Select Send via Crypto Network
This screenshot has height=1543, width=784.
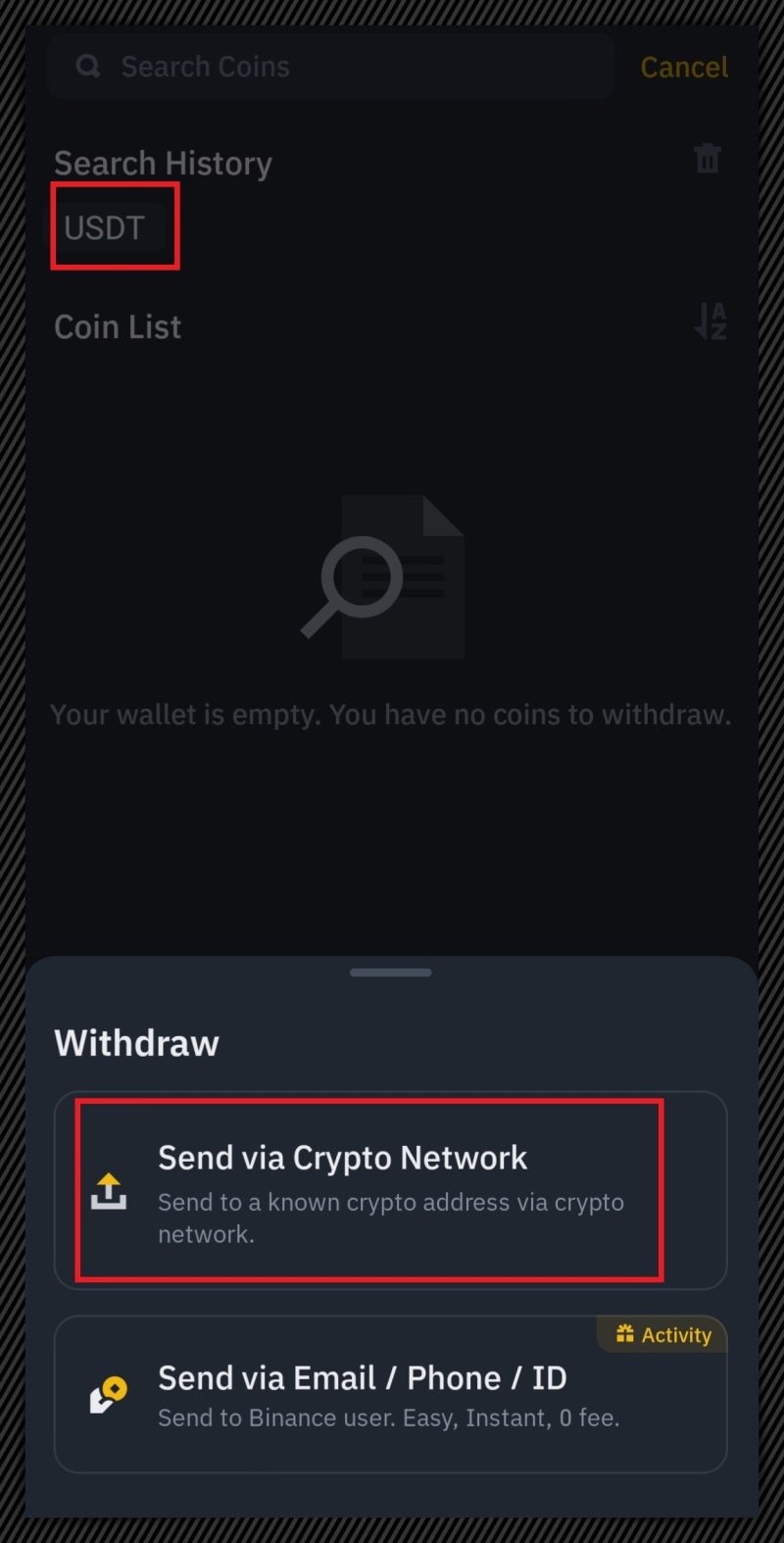click(x=390, y=1190)
